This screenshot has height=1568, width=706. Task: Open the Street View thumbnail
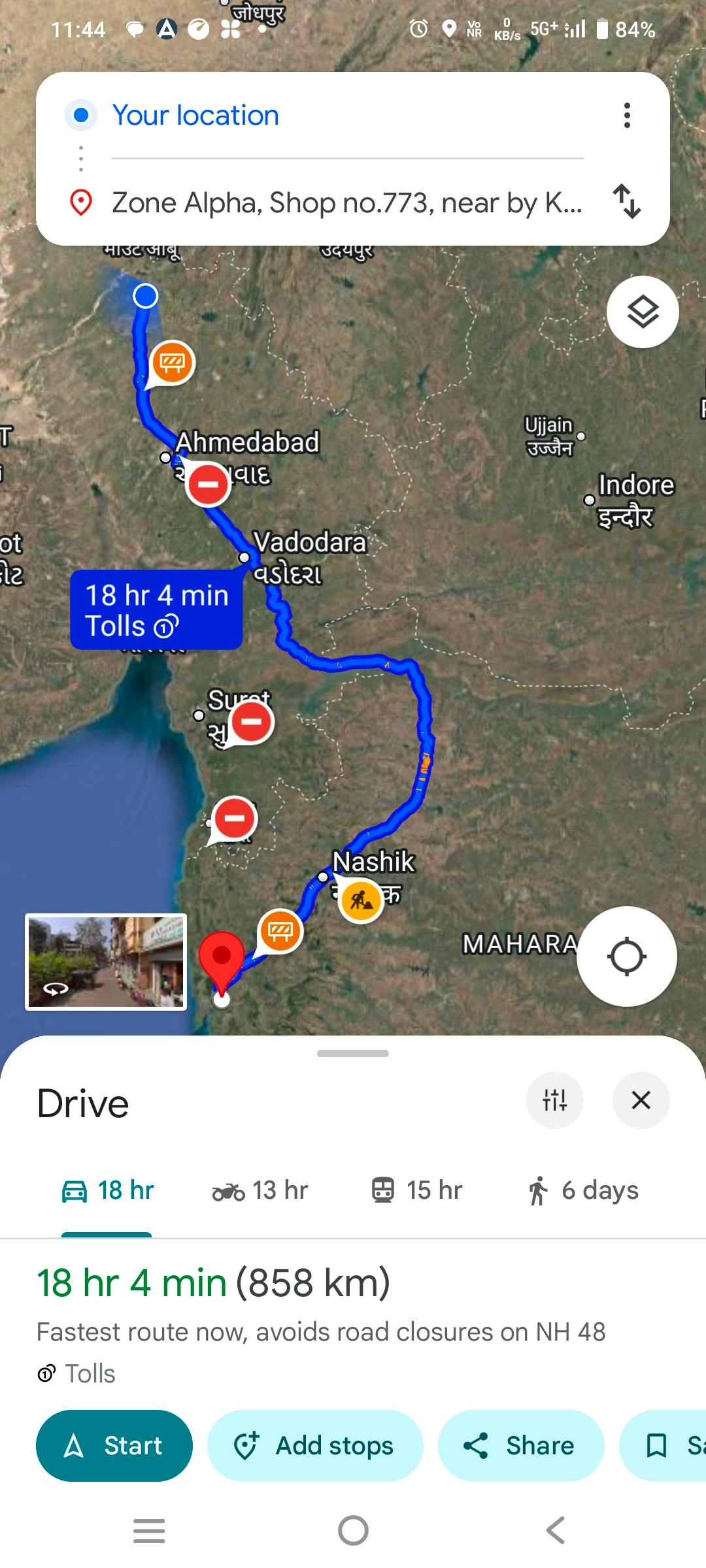click(106, 962)
